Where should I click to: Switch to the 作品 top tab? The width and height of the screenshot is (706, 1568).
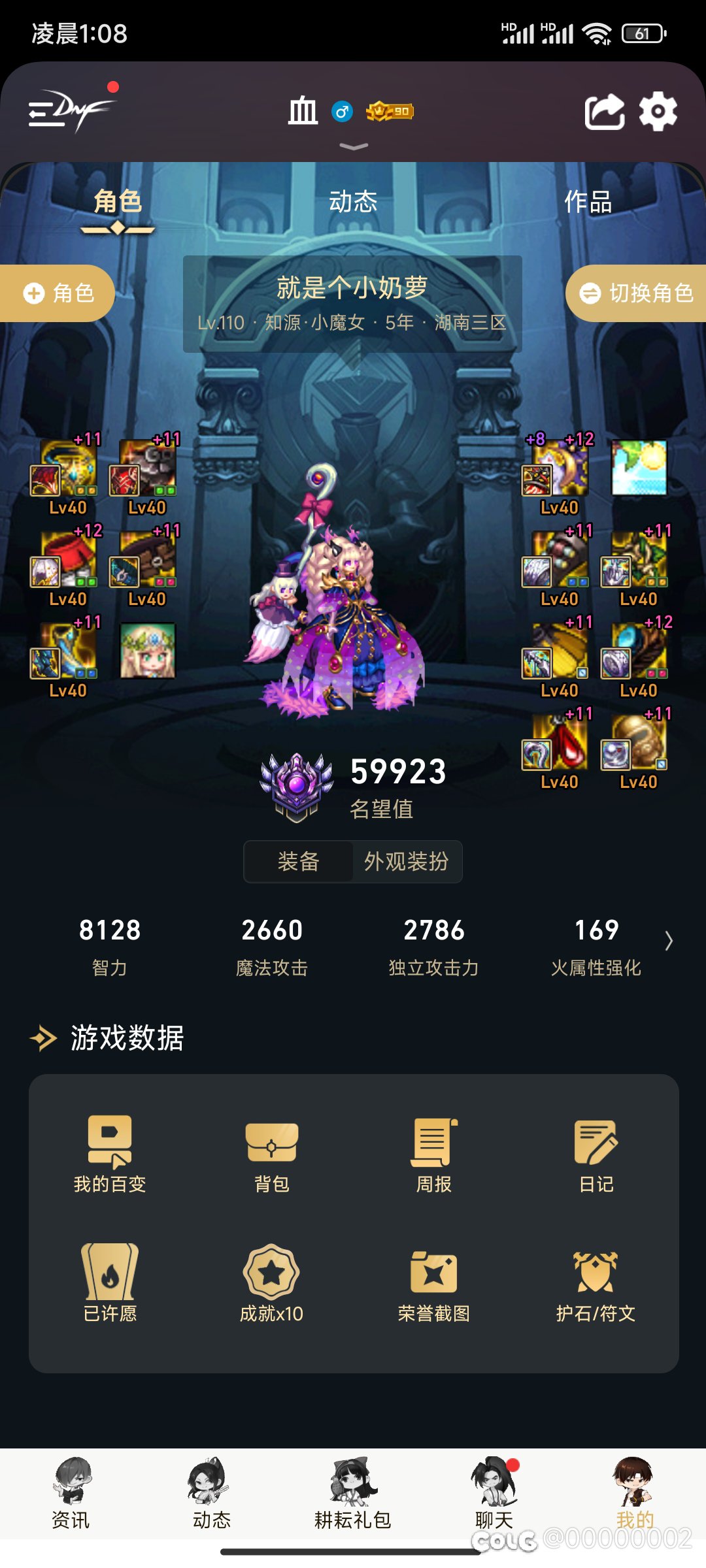pyautogui.click(x=588, y=201)
